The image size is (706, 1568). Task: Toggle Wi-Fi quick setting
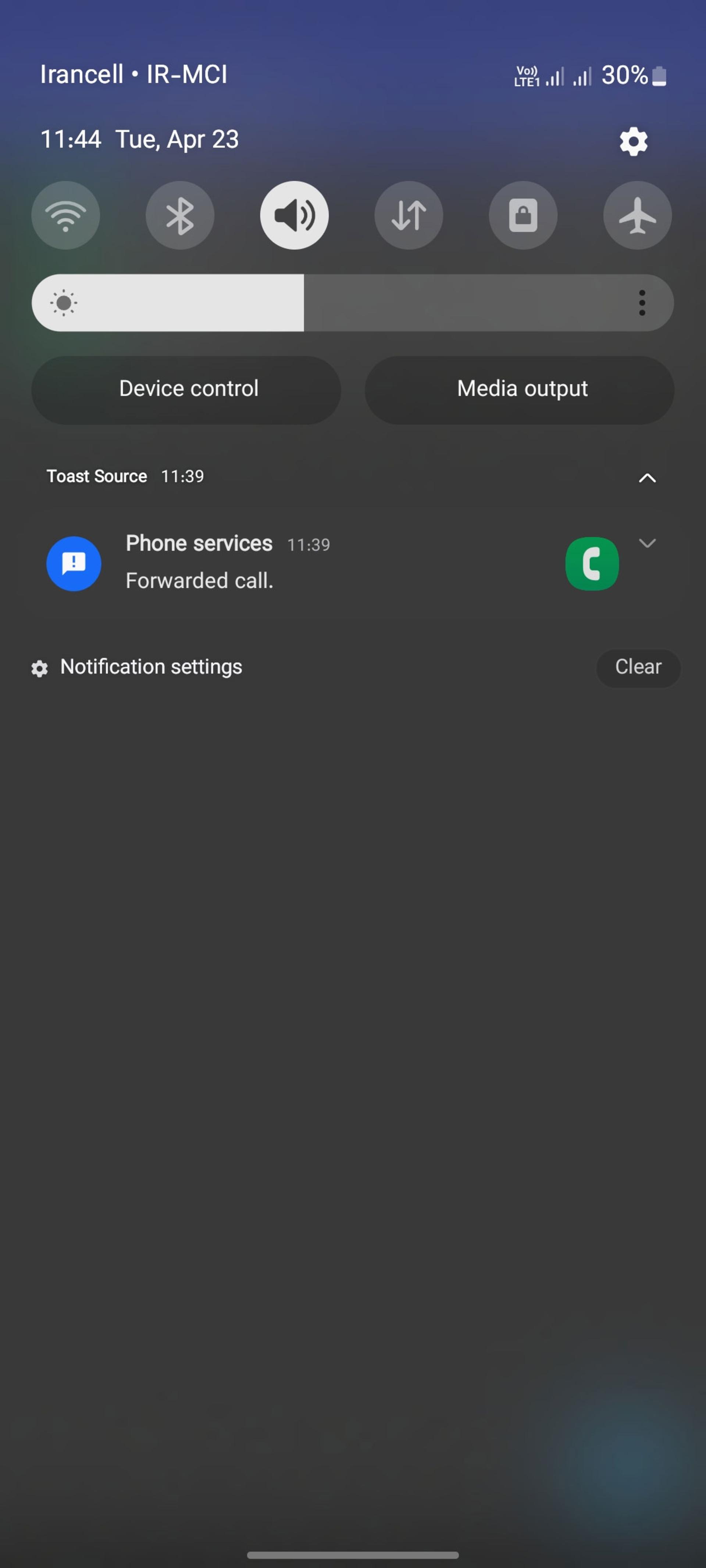(x=66, y=215)
